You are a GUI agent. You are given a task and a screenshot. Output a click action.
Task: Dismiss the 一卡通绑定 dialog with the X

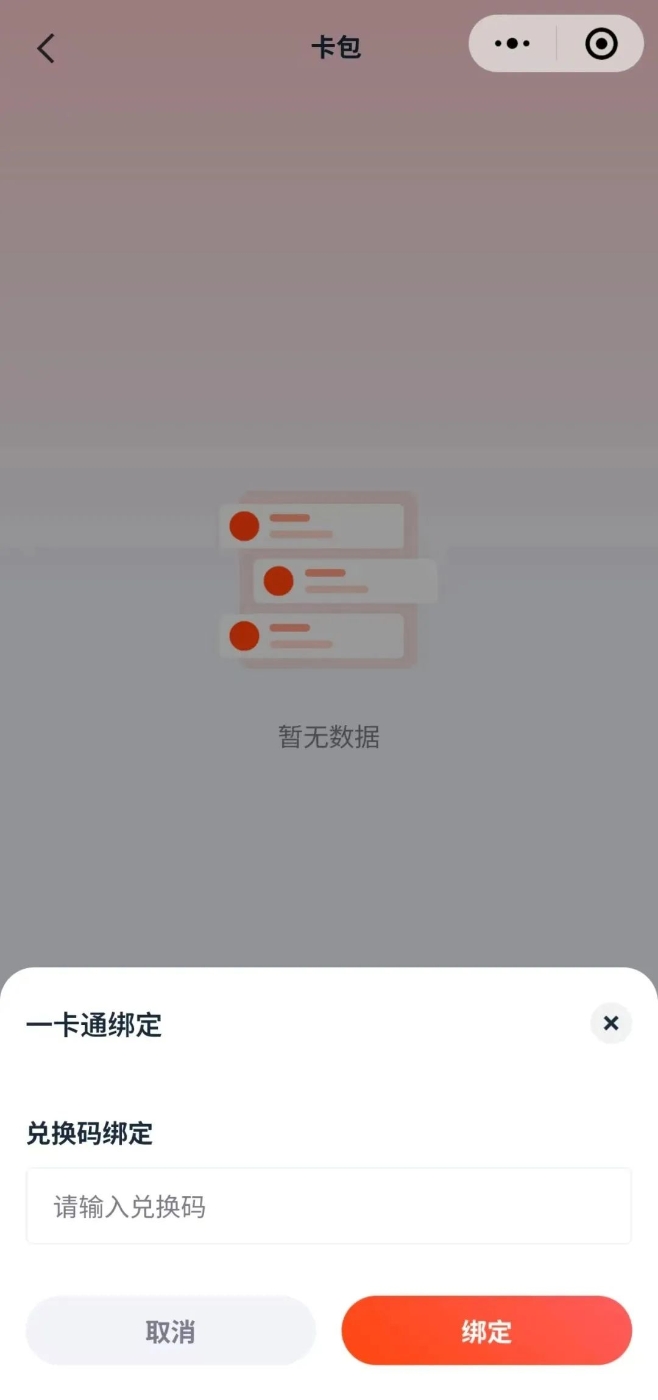pyautogui.click(x=611, y=1023)
